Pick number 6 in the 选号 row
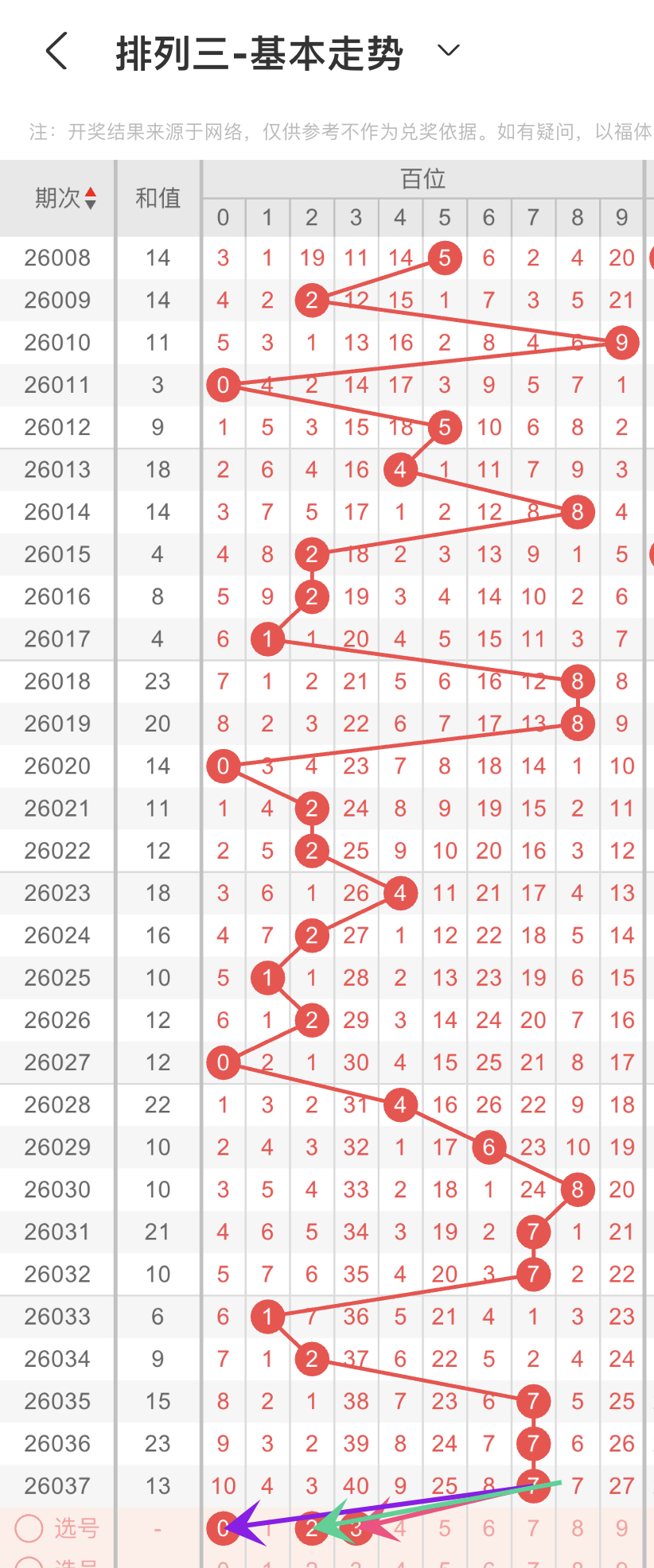Screen dimensions: 654x1568 (489, 1527)
